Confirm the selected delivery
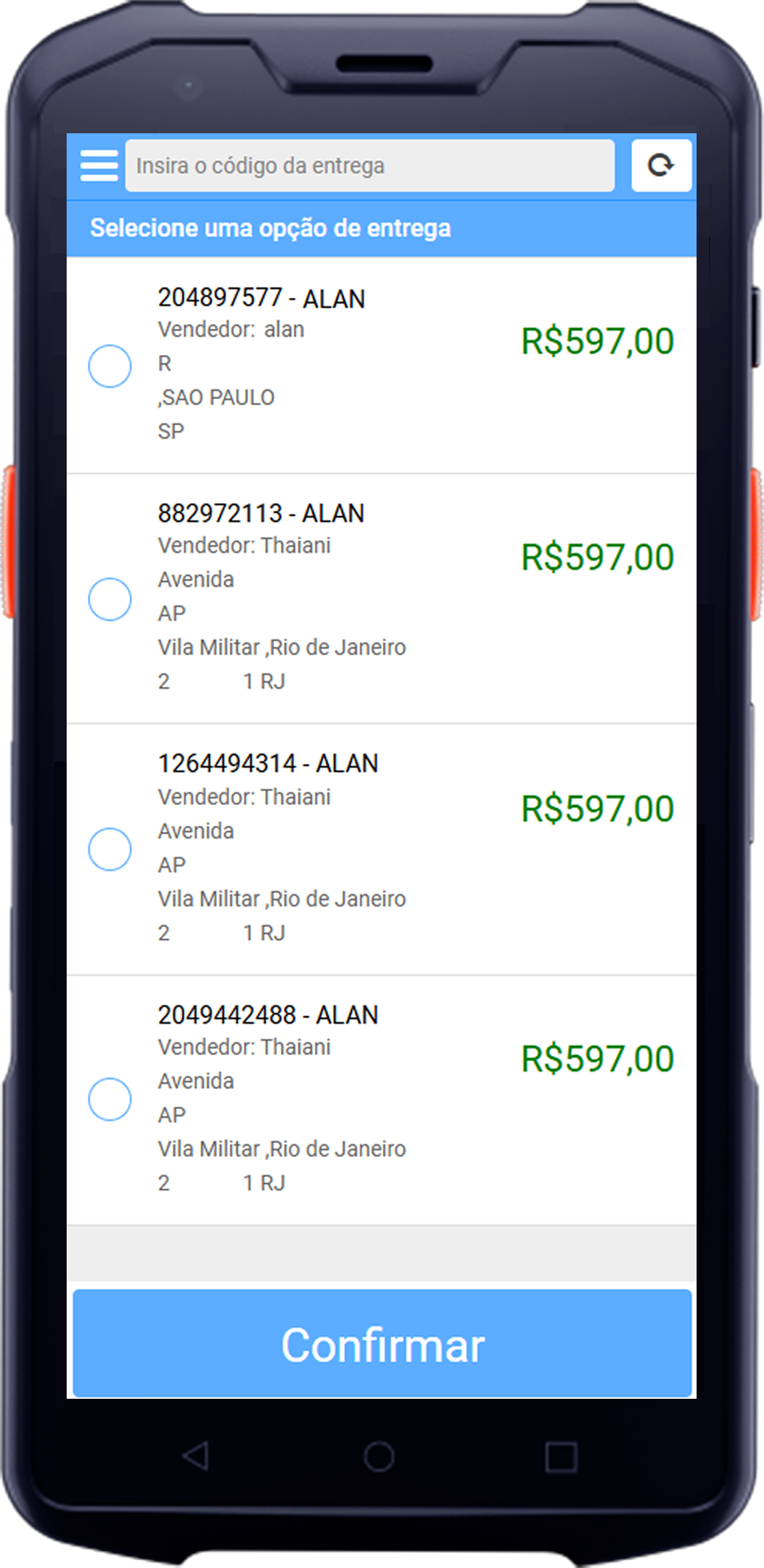 pos(382,1344)
